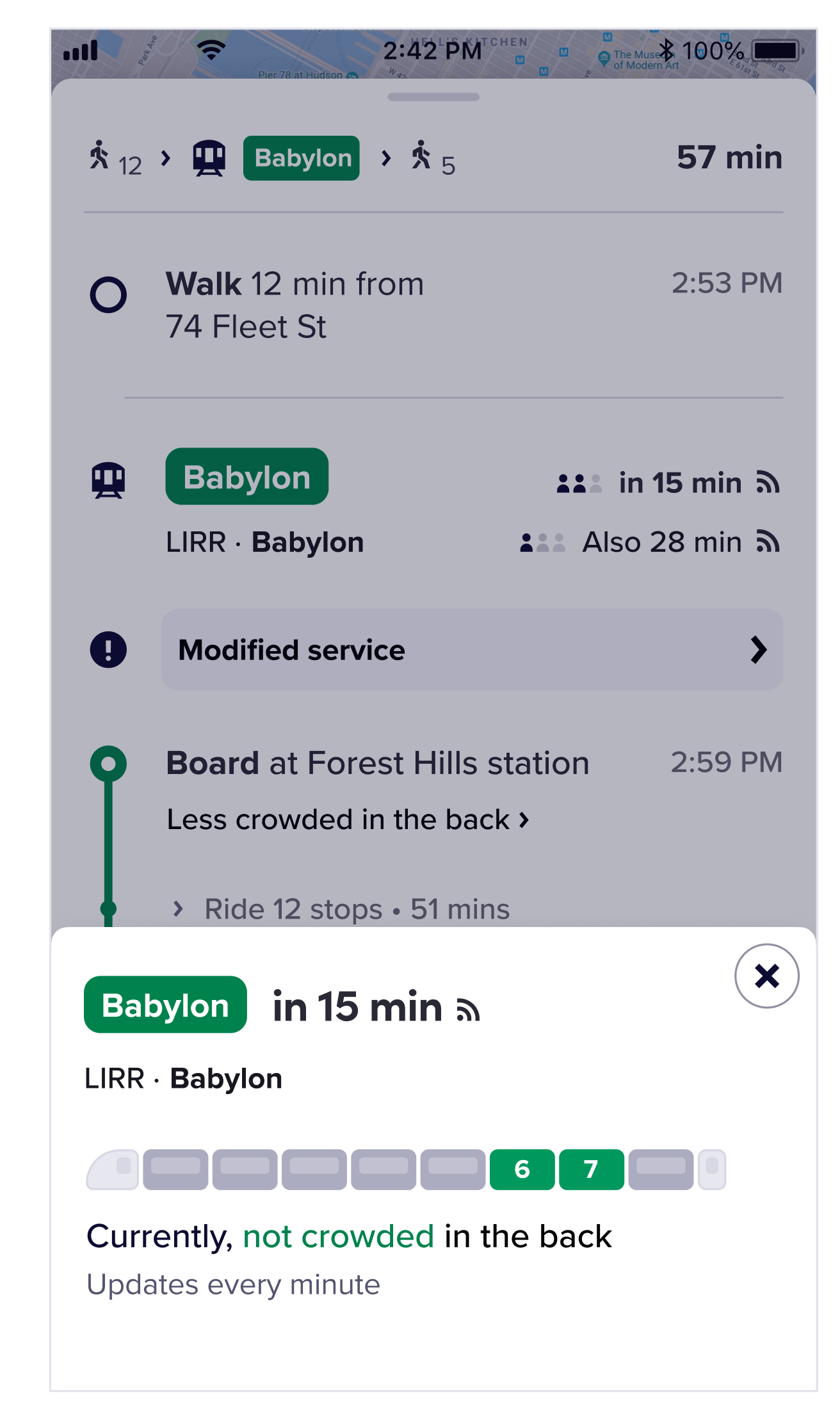Open the Modified service alert

click(471, 650)
